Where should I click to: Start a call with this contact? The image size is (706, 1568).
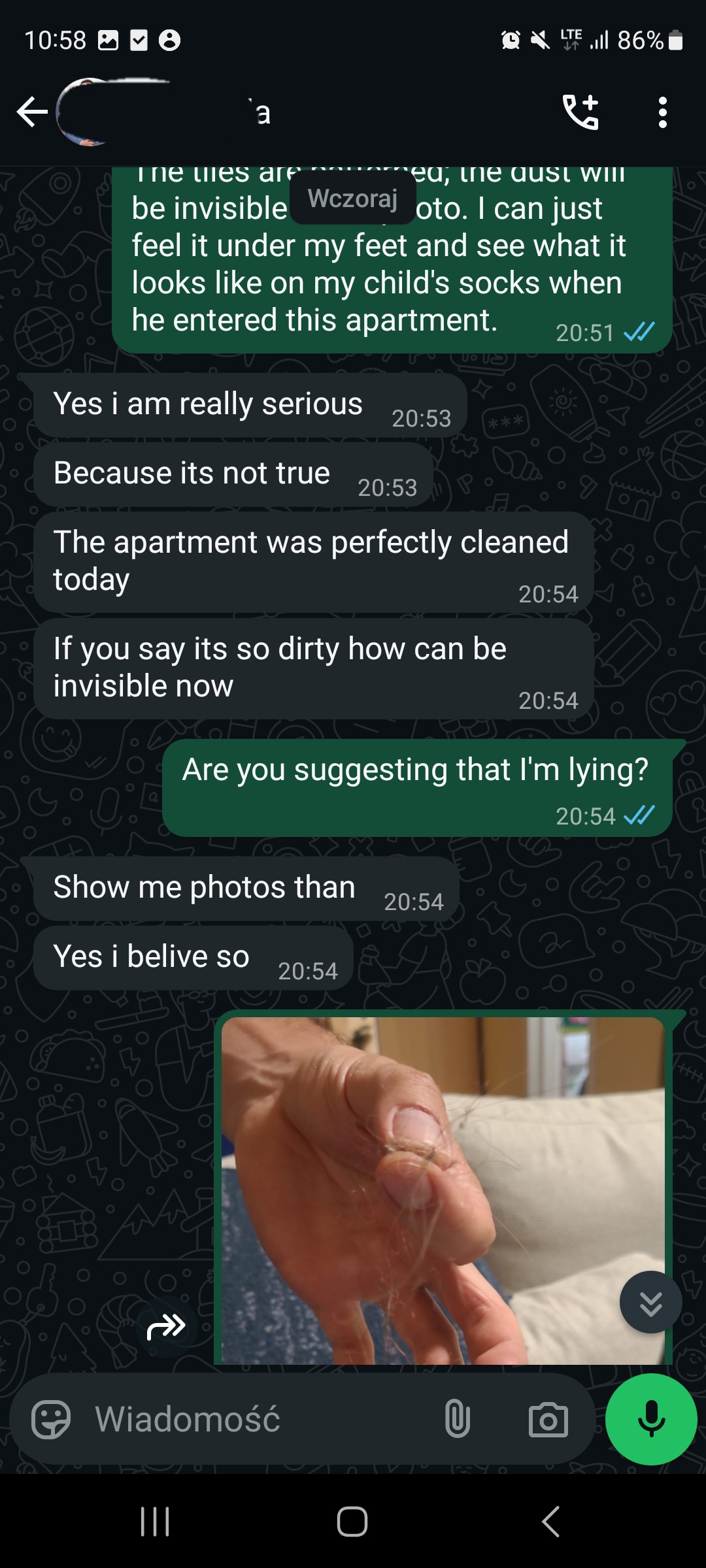pos(580,112)
